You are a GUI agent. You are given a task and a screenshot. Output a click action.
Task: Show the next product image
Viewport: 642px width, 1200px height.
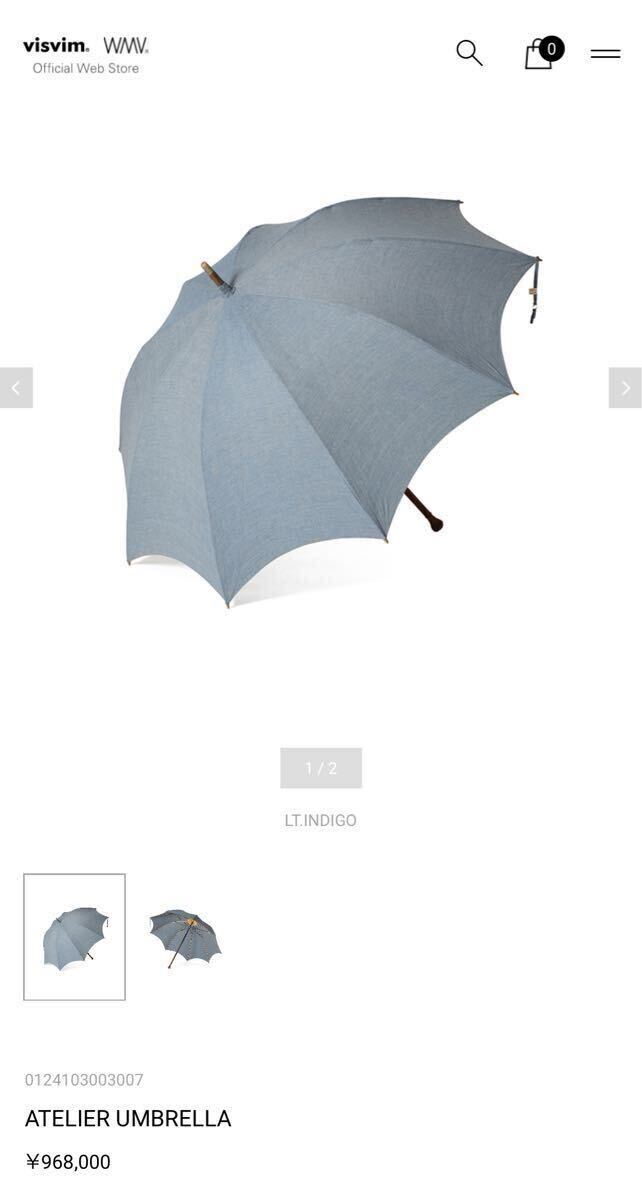(625, 388)
